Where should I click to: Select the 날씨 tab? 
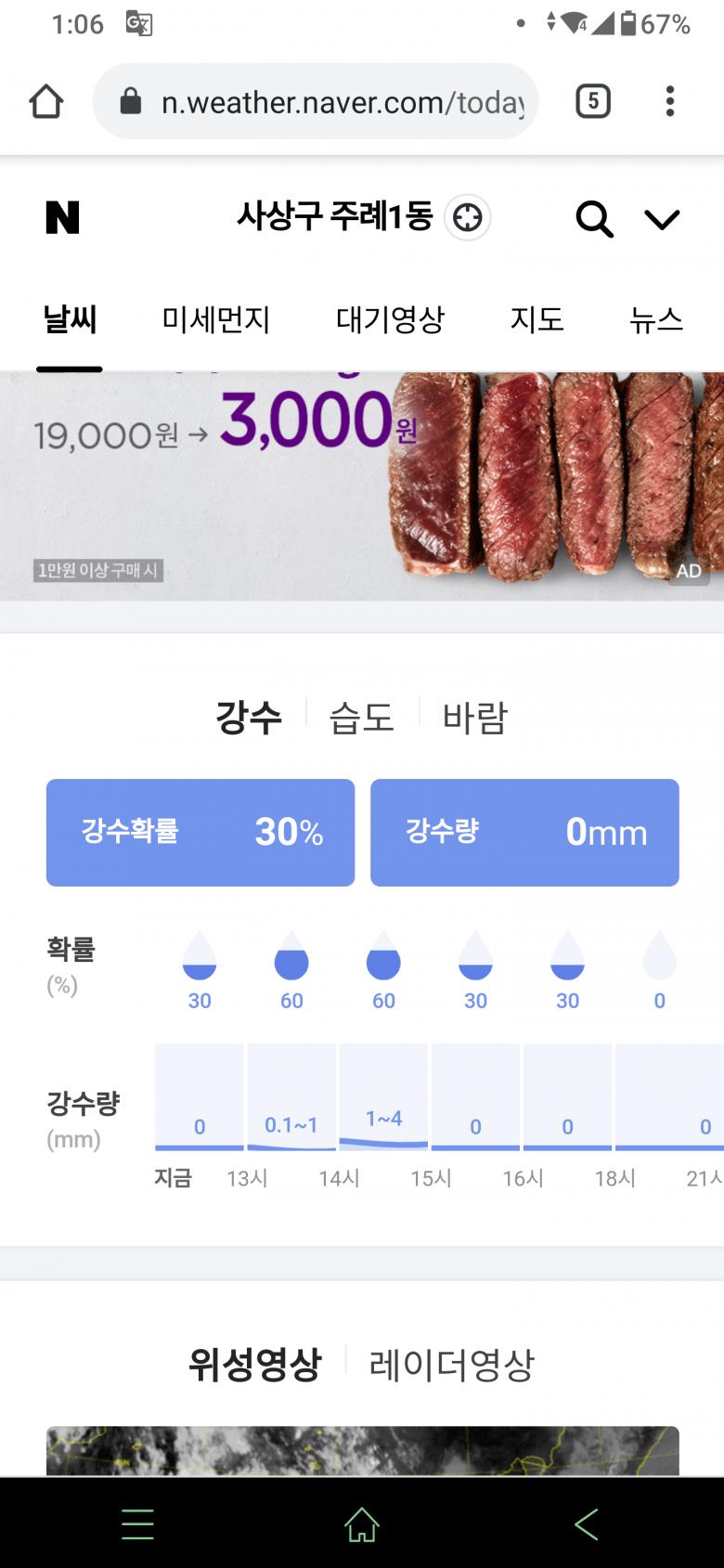tap(70, 319)
